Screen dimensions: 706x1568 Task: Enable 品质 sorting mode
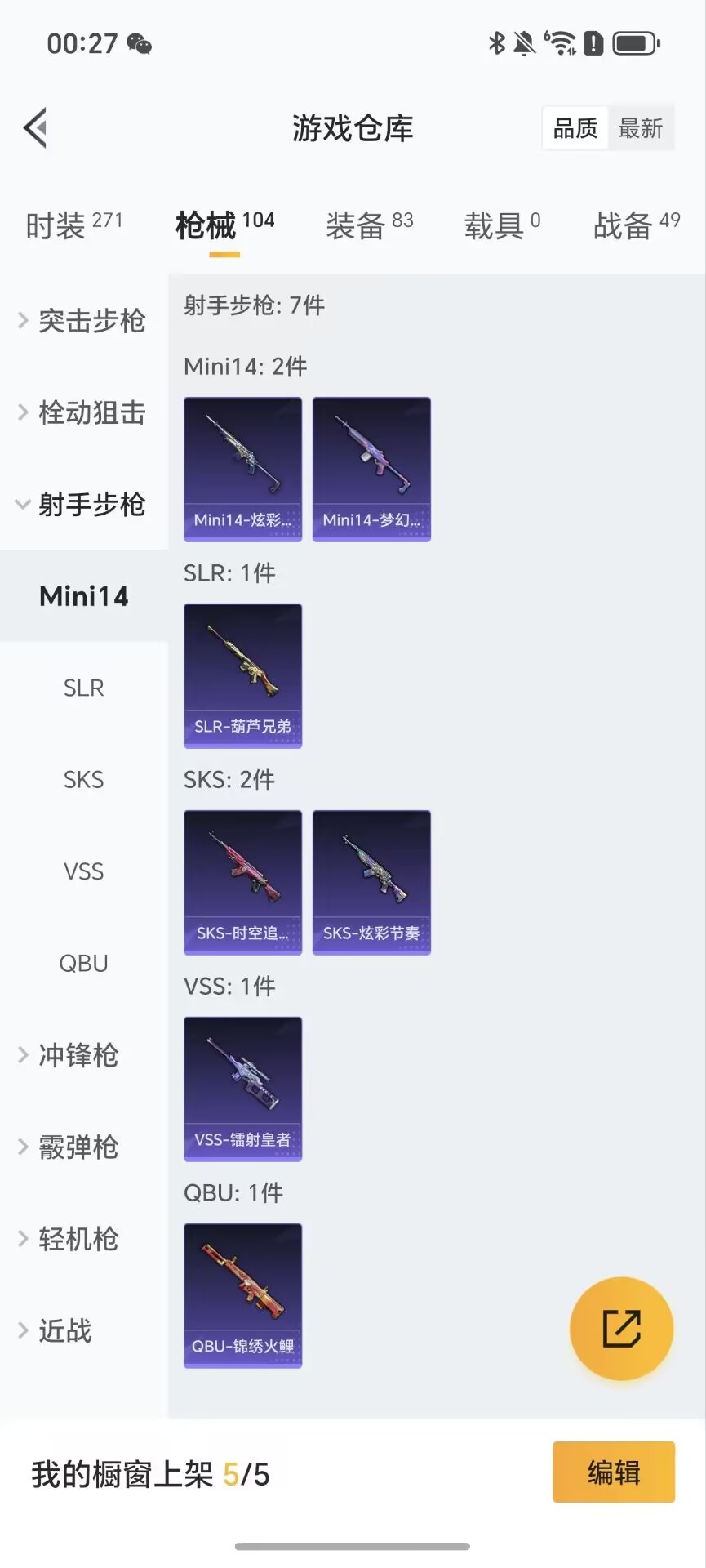[574, 127]
